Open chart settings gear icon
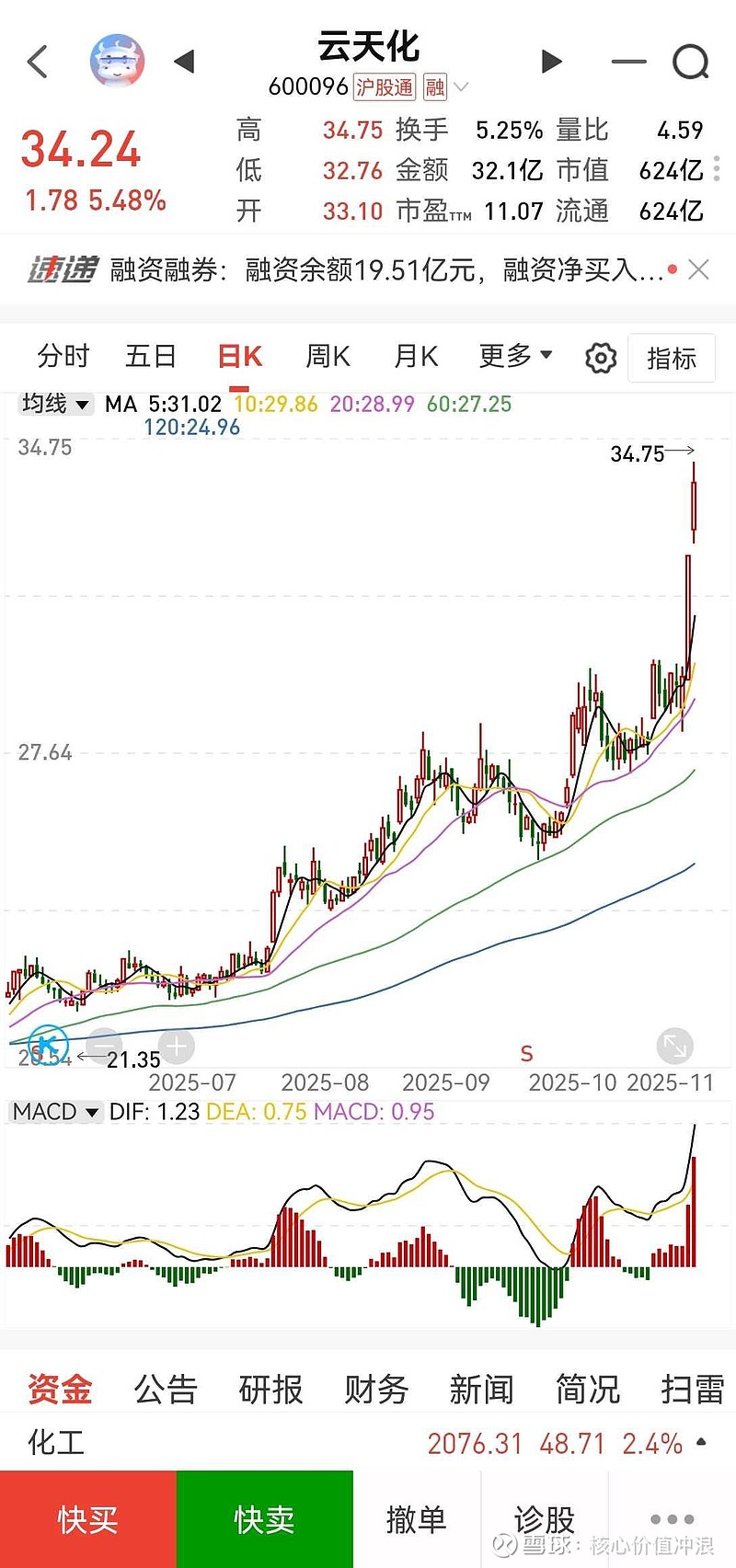The width and height of the screenshot is (736, 1568). pos(601,358)
